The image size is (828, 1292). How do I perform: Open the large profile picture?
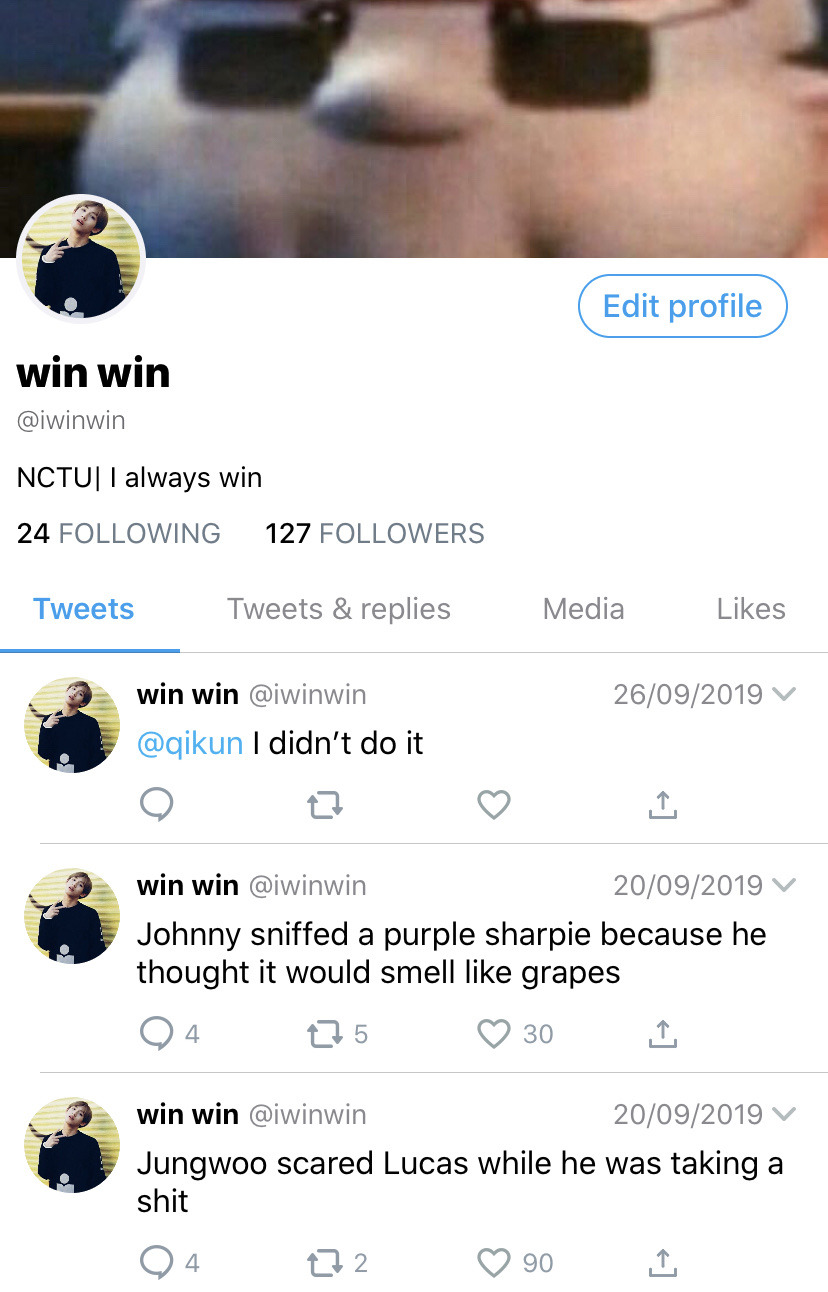81,259
